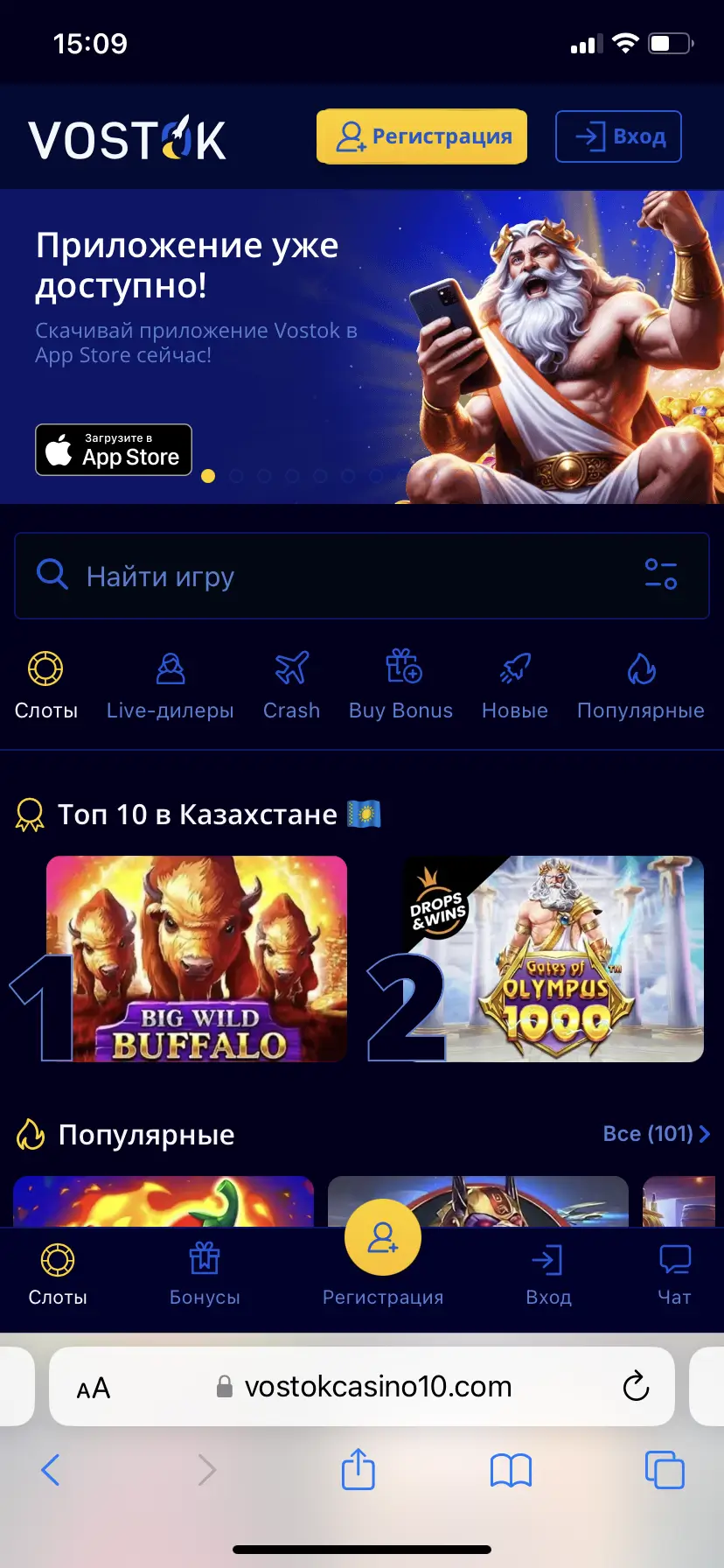Tap the App Store download badge

coord(114,450)
